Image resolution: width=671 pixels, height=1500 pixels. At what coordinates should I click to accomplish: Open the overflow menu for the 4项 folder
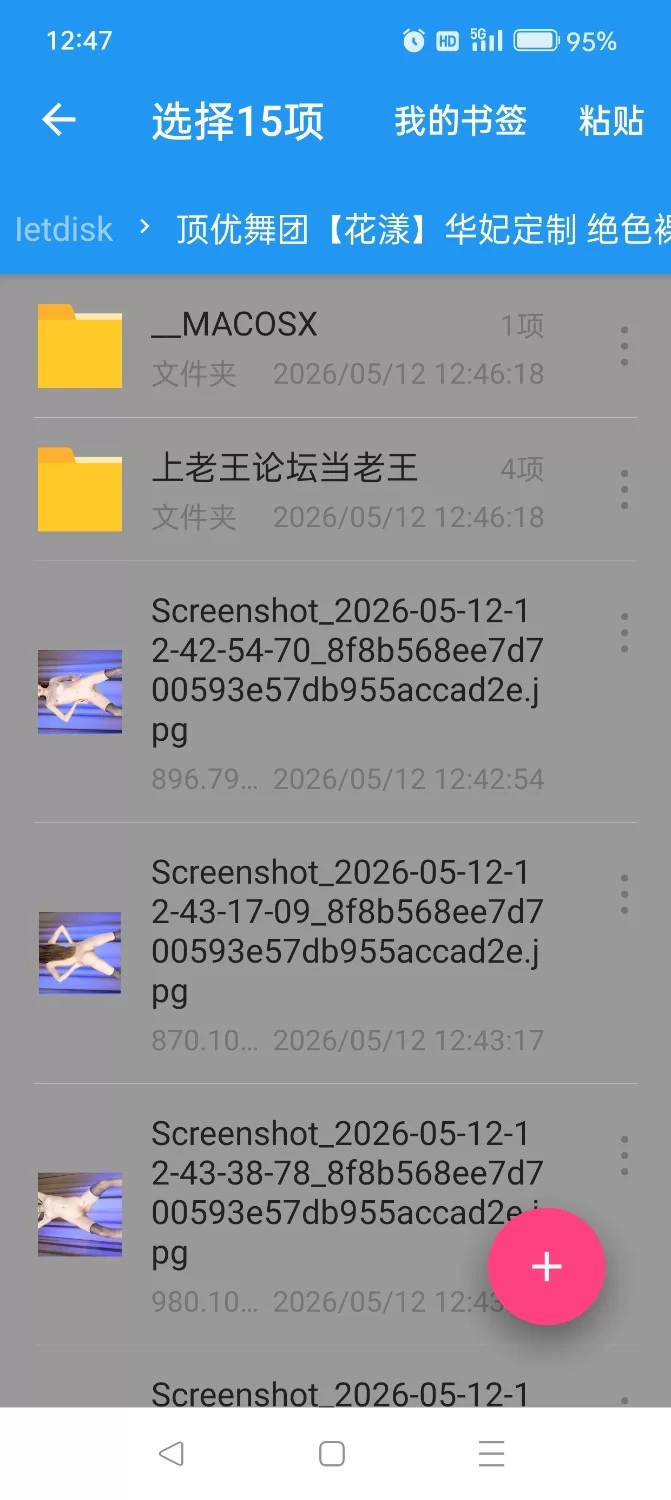coord(624,489)
